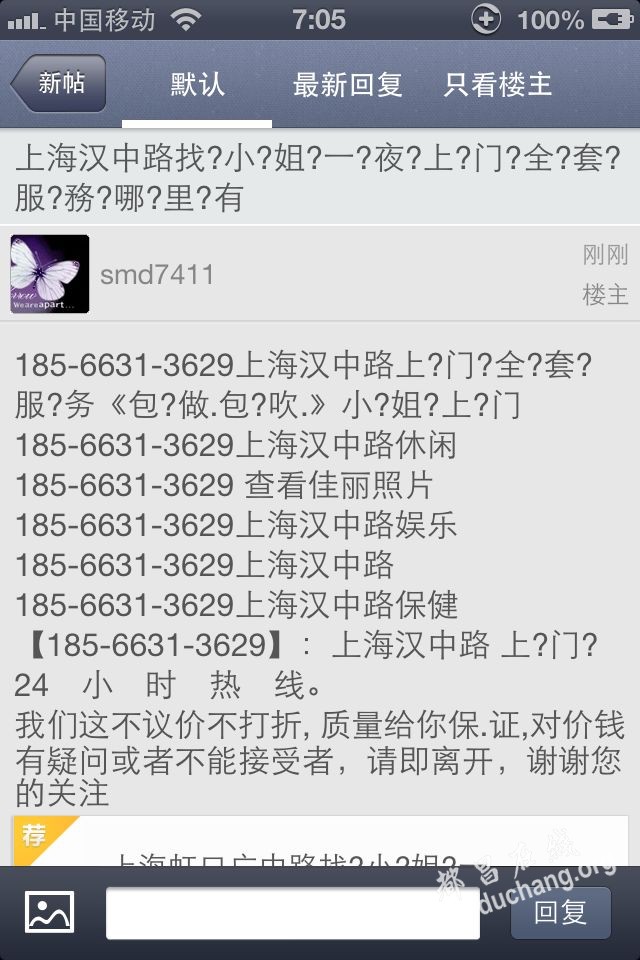Attach a picture with the image icon
The image size is (640, 960).
[x=50, y=912]
